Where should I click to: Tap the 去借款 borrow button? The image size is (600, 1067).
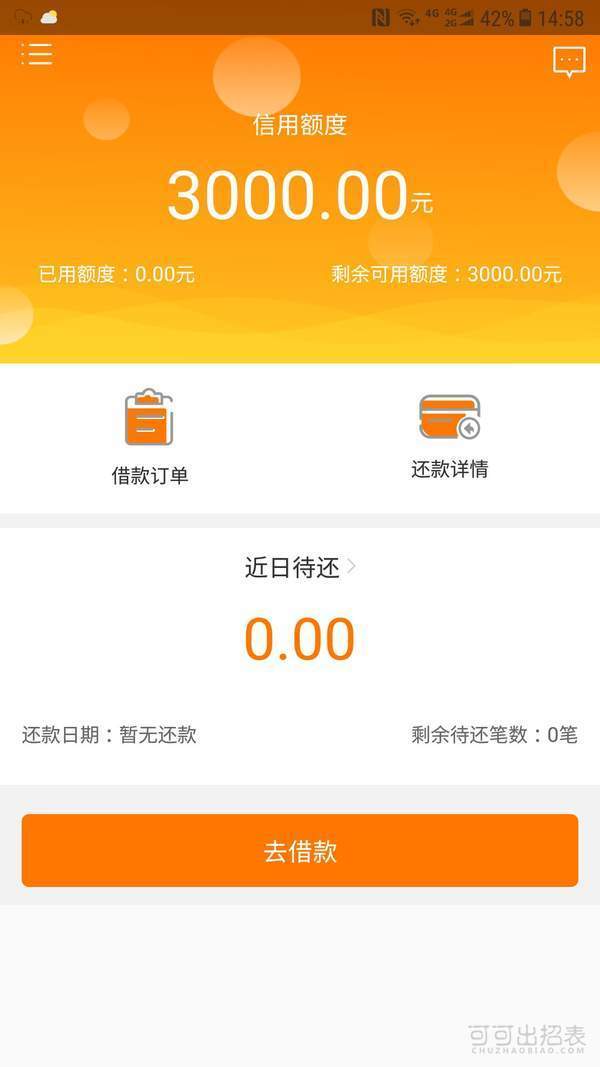[300, 851]
